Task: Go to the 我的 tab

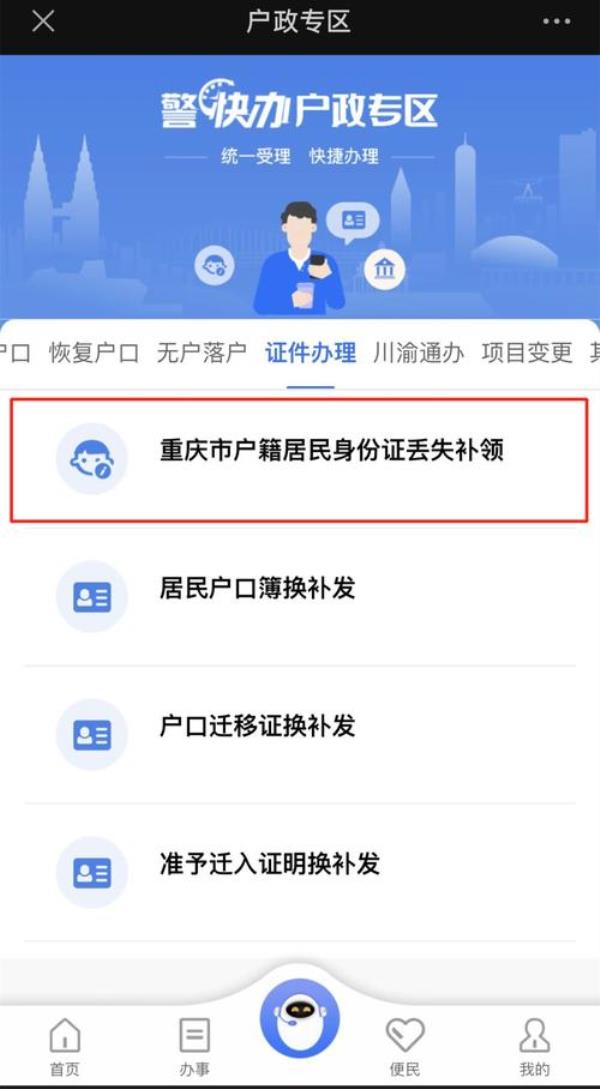Action: (535, 1047)
